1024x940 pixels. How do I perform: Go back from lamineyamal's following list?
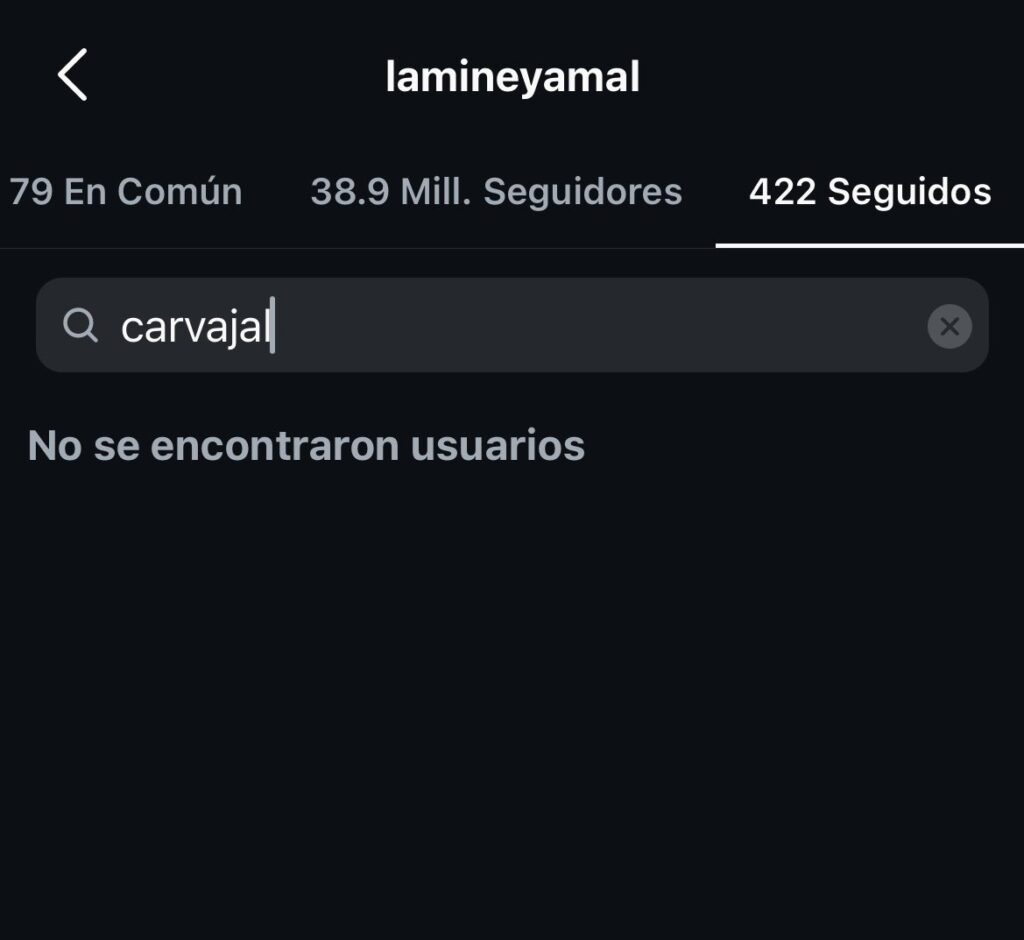coord(72,75)
